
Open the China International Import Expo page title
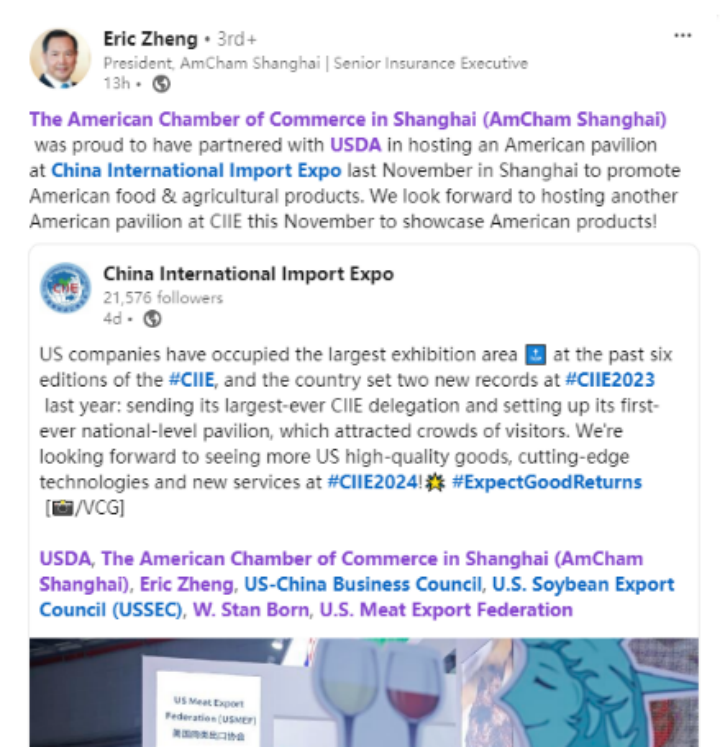(248, 273)
